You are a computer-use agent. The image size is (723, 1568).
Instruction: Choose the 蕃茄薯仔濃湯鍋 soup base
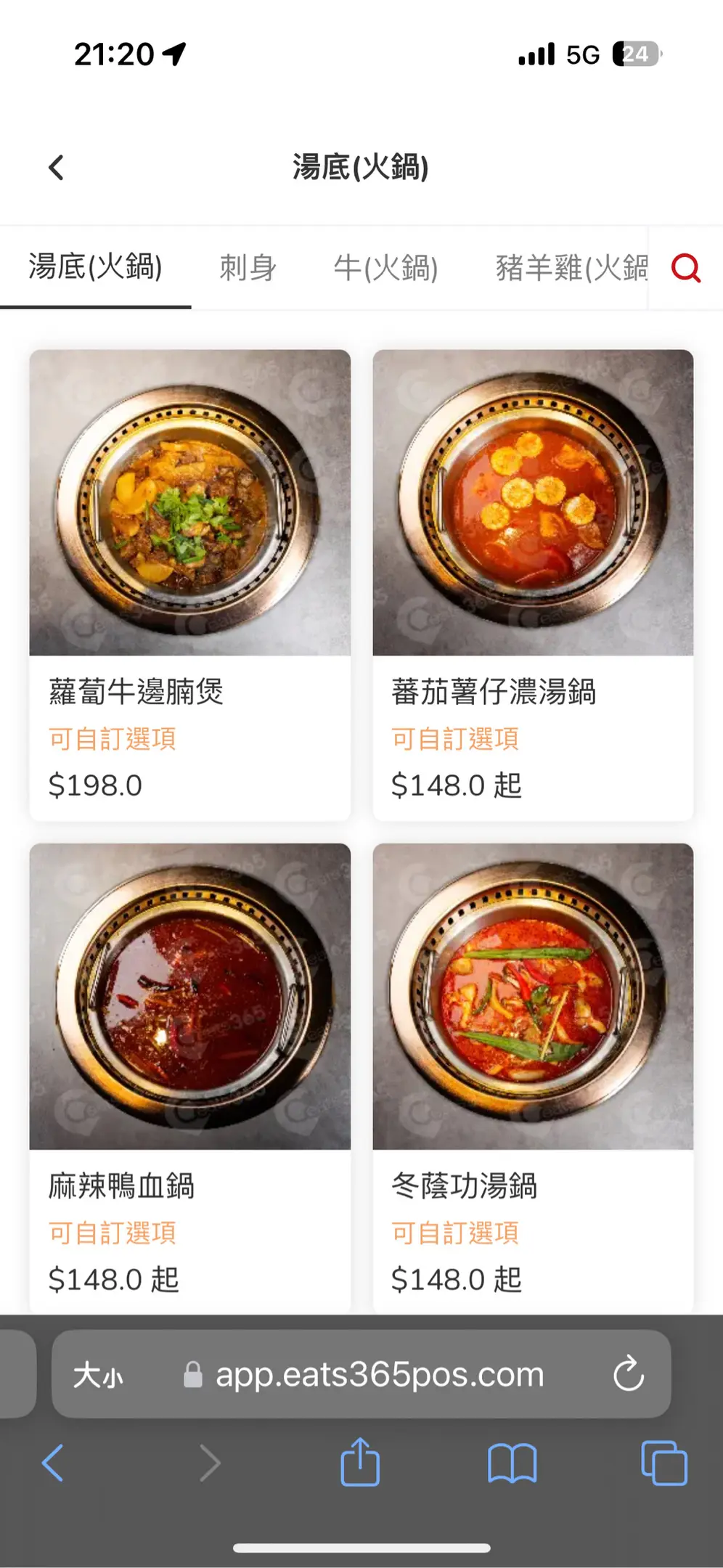[x=533, y=584]
